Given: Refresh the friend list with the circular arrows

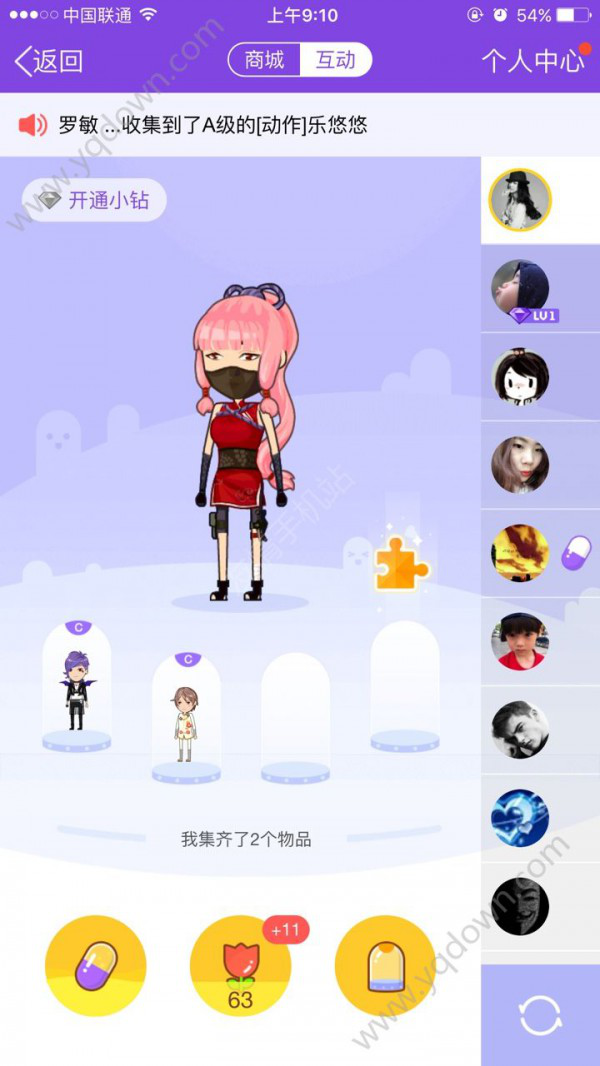Looking at the screenshot, I should coord(540,1015).
